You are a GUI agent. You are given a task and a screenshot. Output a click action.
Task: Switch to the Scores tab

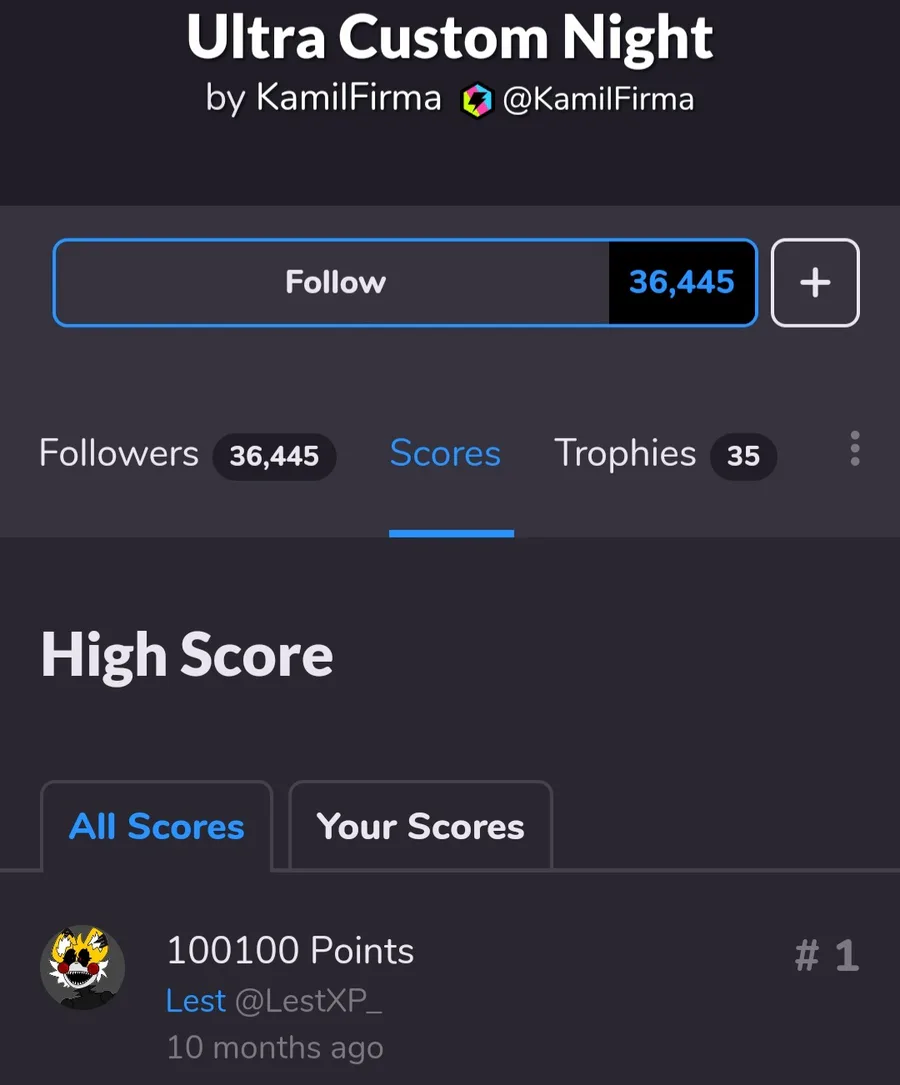(x=445, y=454)
